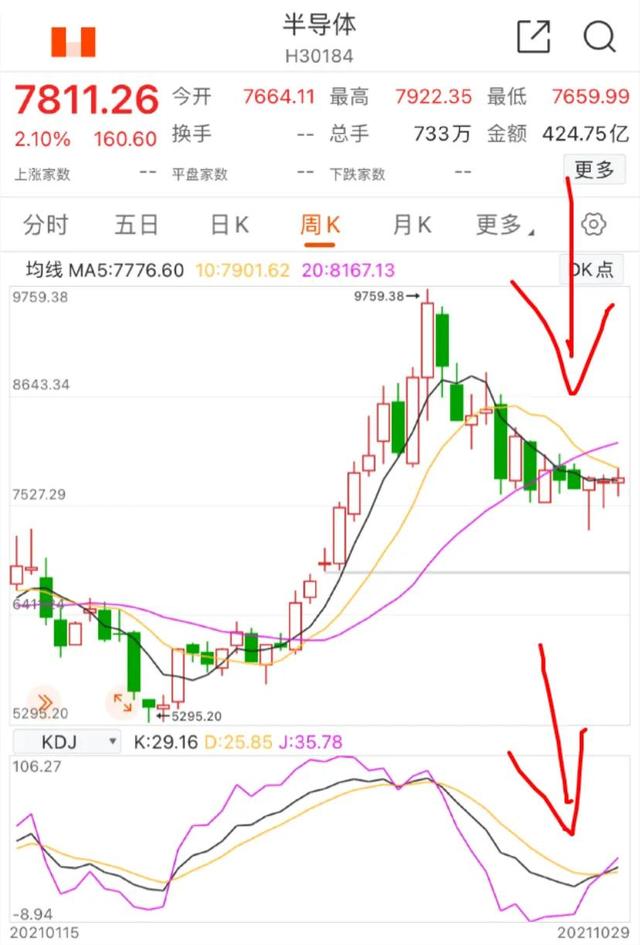Enter fullscreen chart with the diagonal-arrows icon

click(122, 702)
